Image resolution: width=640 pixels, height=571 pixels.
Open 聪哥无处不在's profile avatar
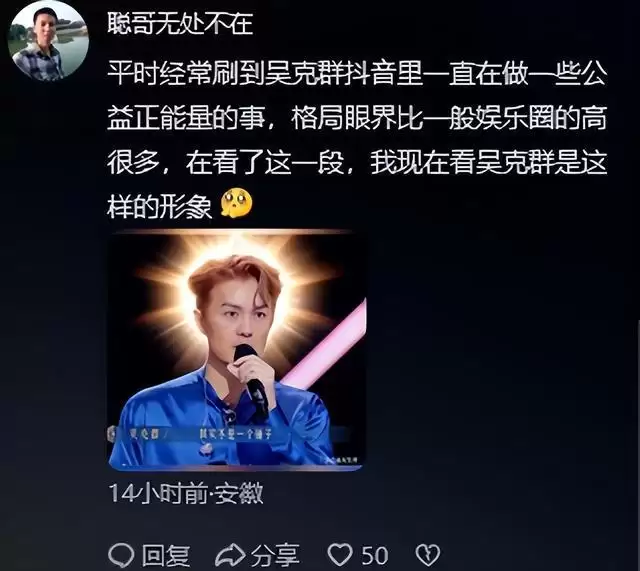tap(47, 40)
